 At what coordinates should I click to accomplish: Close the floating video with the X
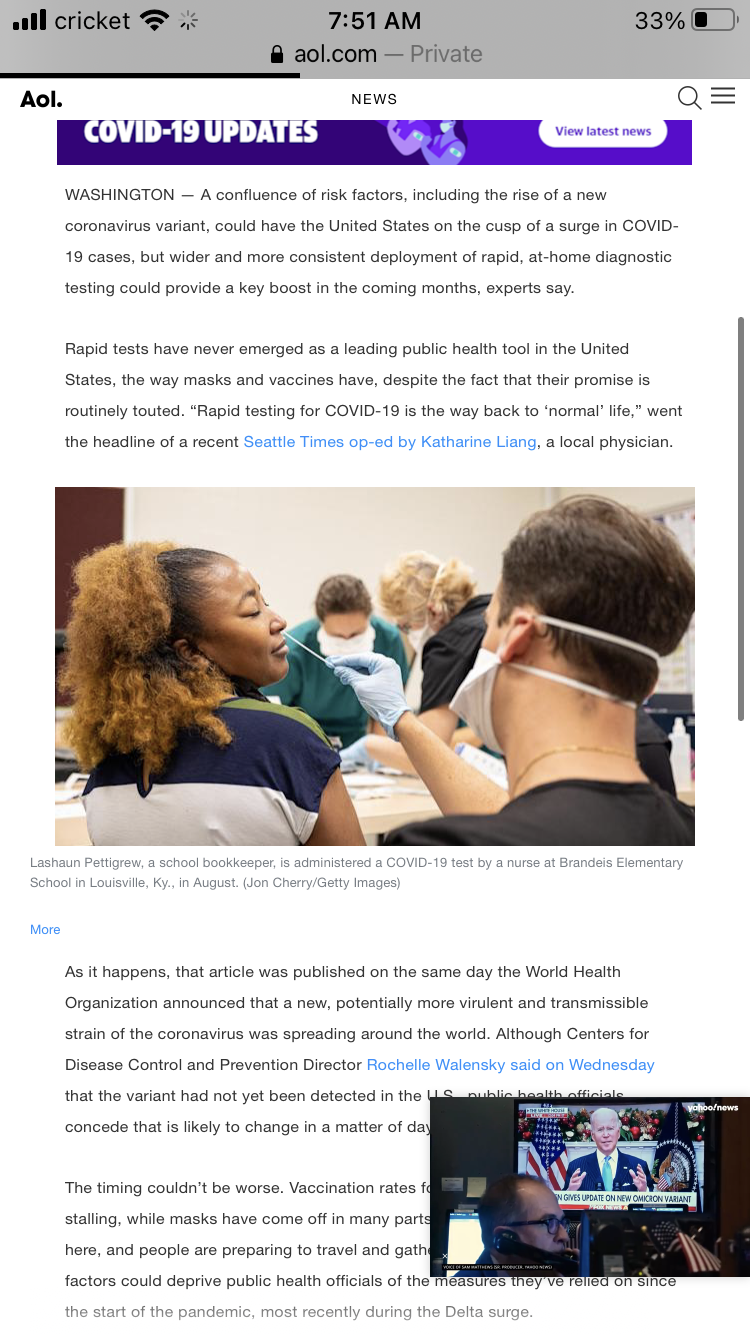point(445,1256)
